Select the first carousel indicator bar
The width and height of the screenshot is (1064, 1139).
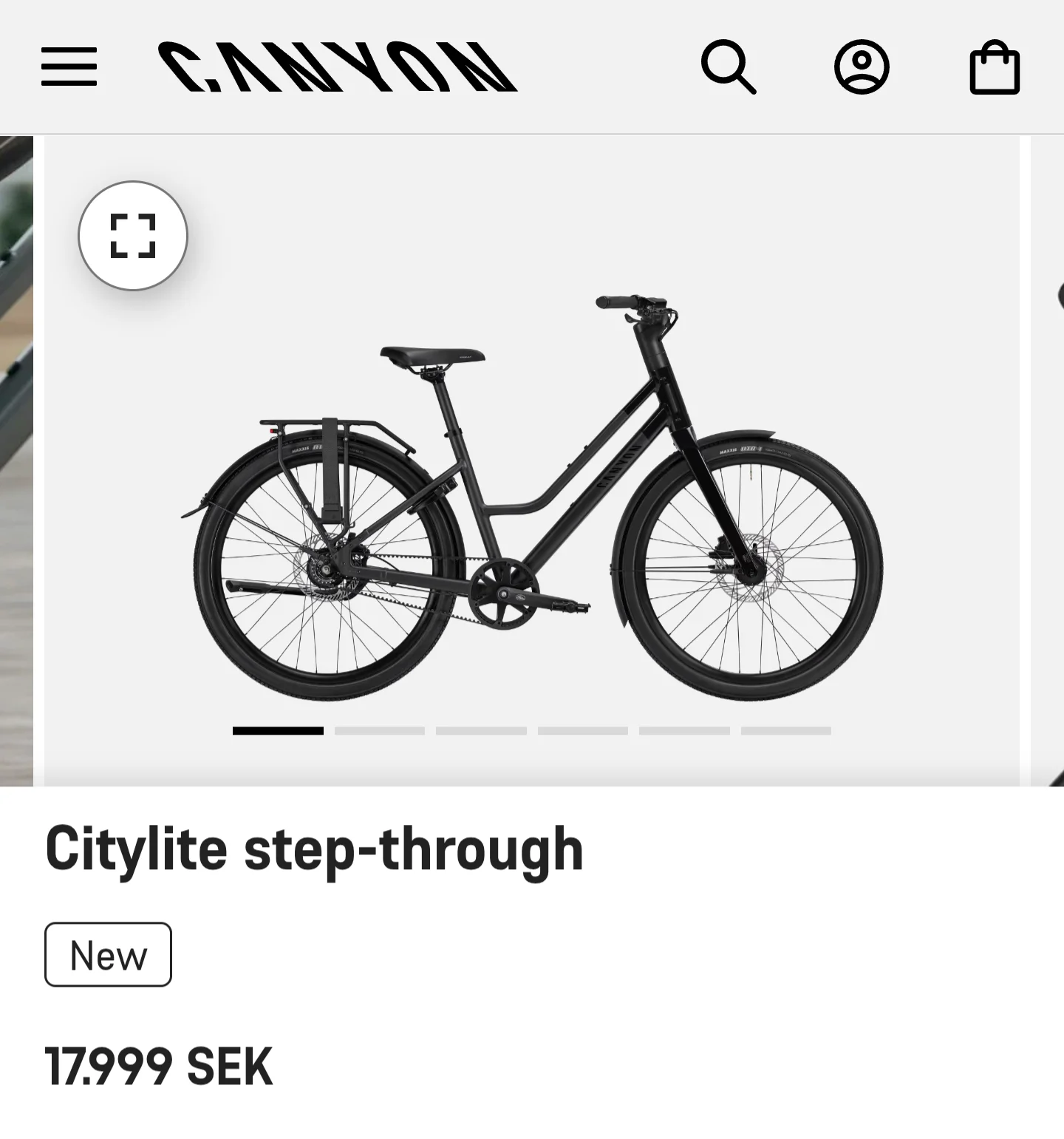pyautogui.click(x=277, y=731)
